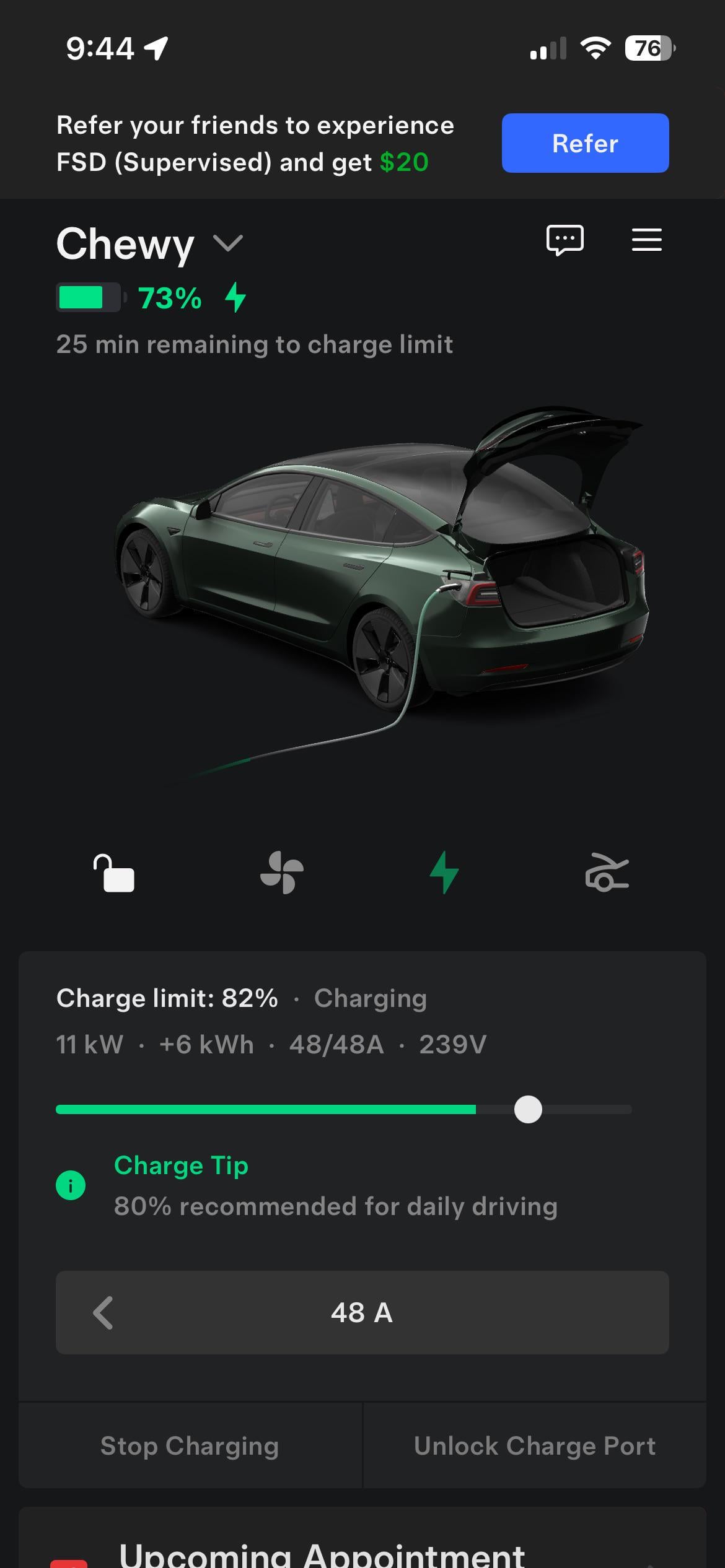Tap the unlock padlock icon
The height and width of the screenshot is (1568, 725).
click(114, 873)
